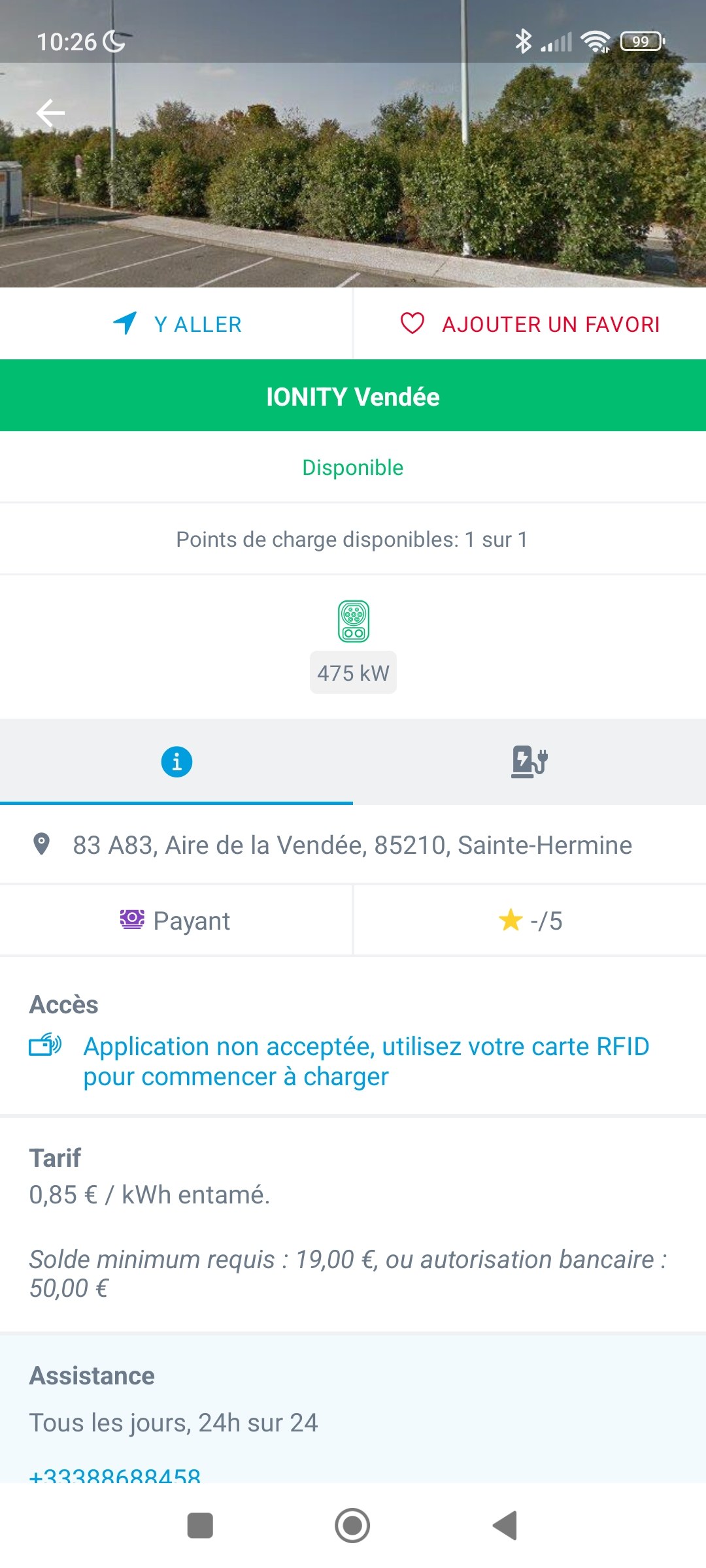The image size is (706, 1568).
Task: Go back using the top-left arrow
Action: pos(50,113)
